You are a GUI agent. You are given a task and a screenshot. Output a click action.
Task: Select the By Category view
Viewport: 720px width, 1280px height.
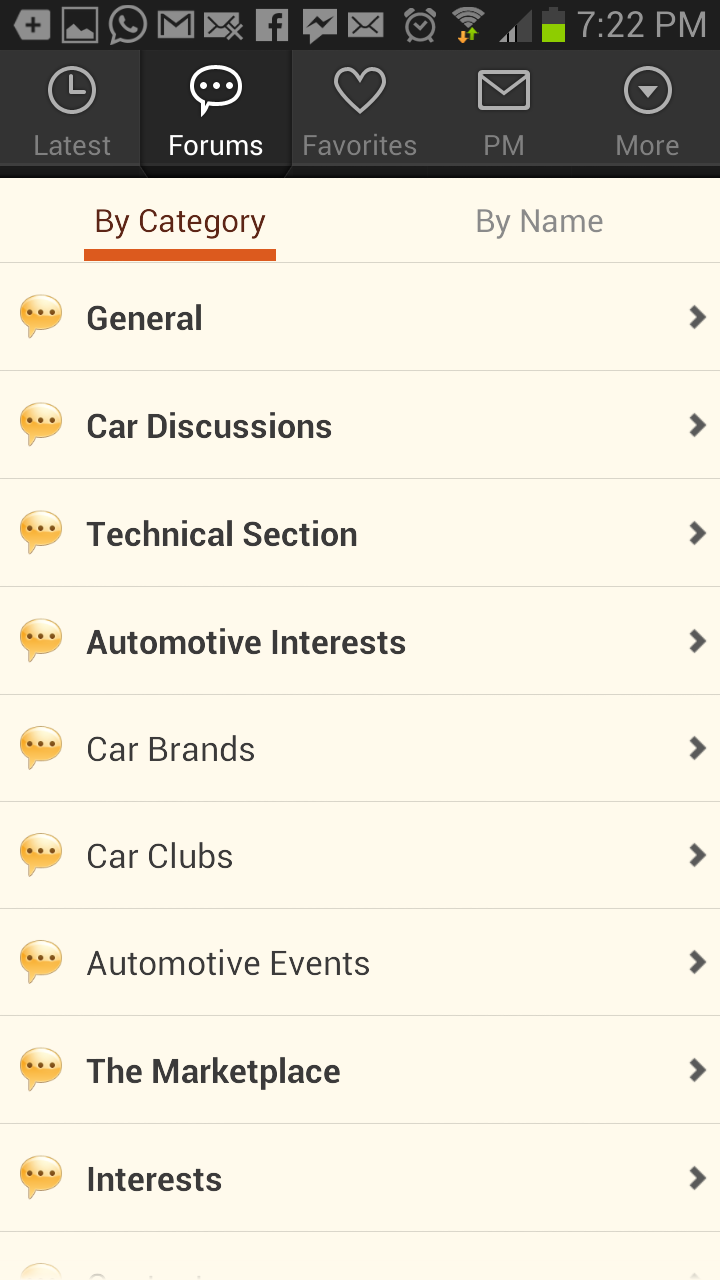tap(180, 221)
